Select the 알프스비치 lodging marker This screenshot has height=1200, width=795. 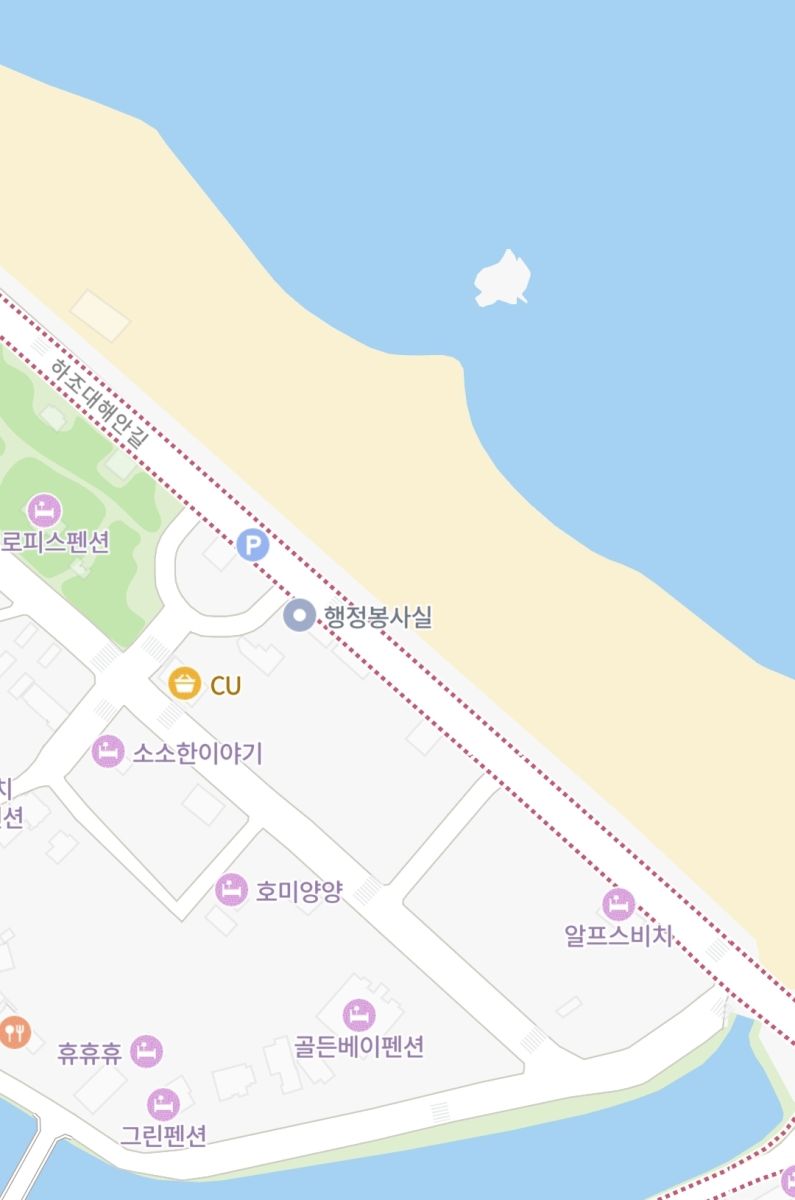619,905
